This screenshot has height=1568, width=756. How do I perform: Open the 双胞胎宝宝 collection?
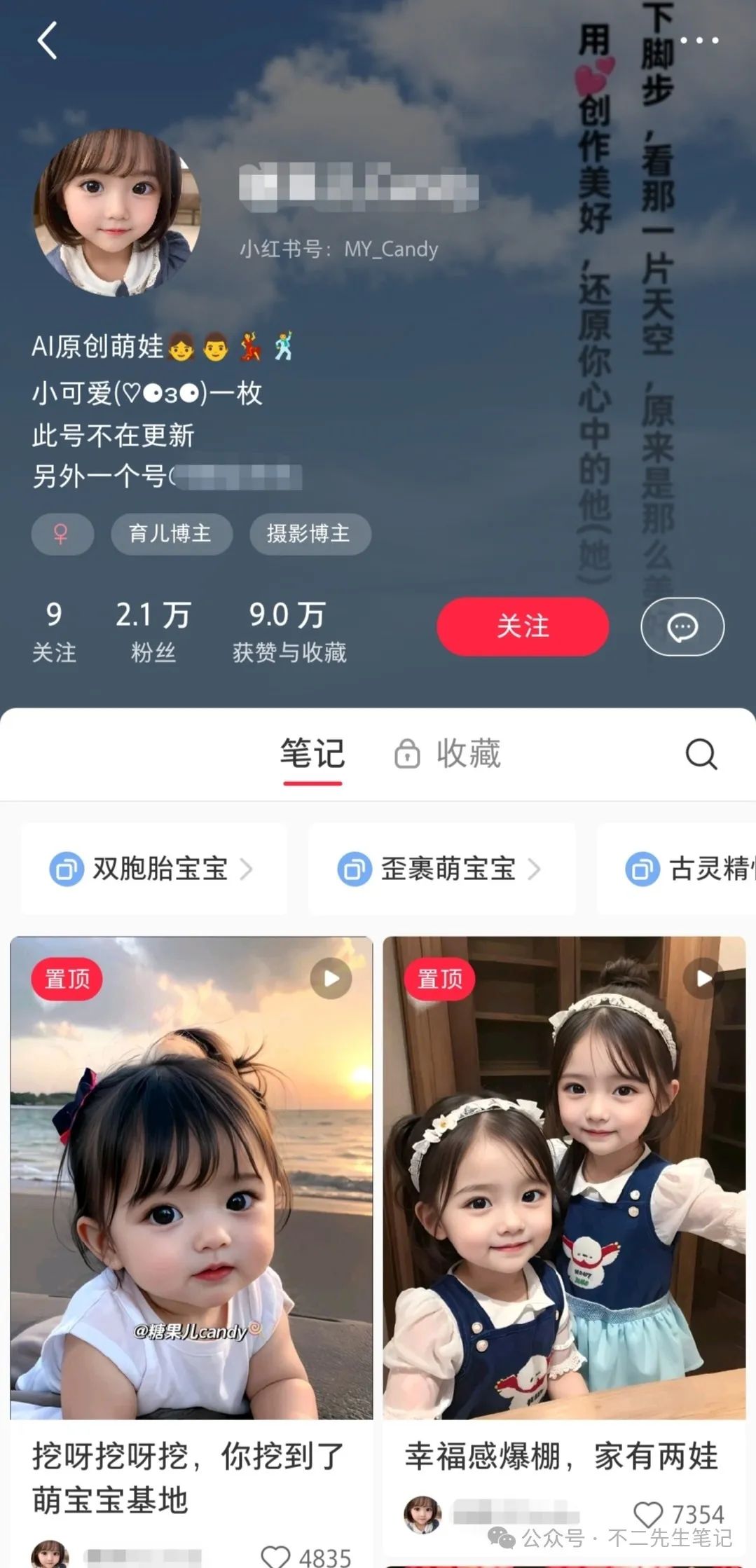[153, 869]
